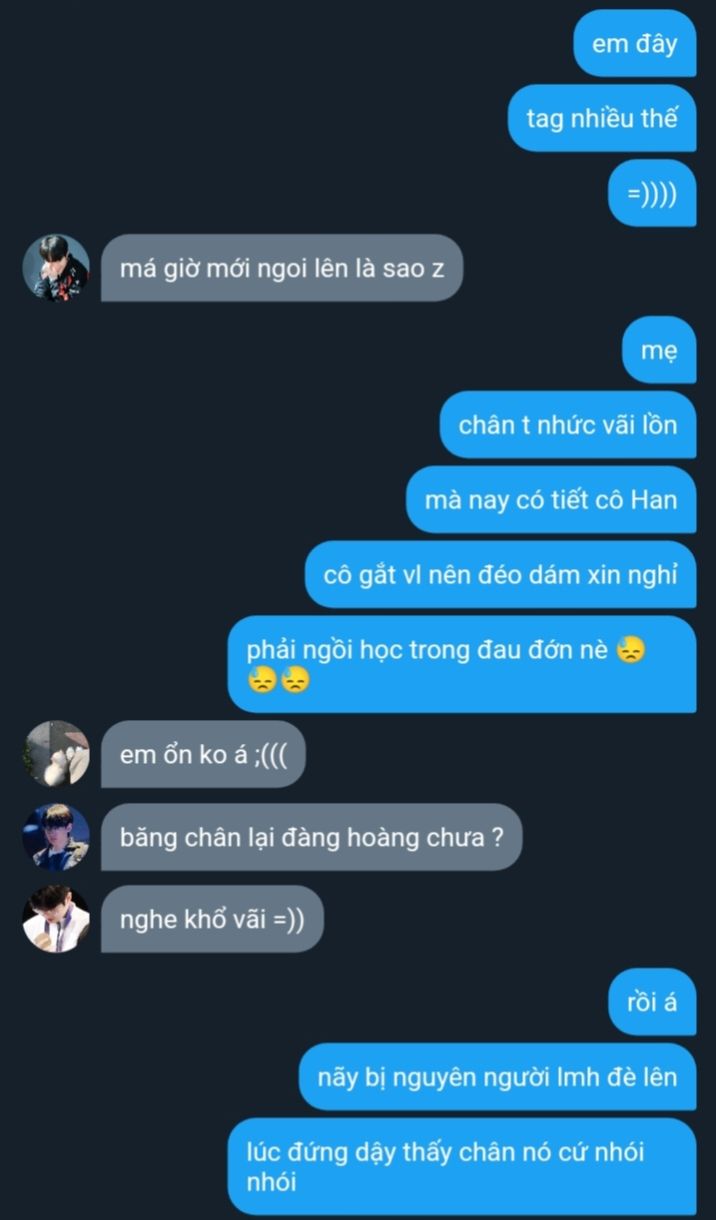Open avatar beside "má giờ mới ngoi lên" message
716x1220 pixels.
[56, 268]
